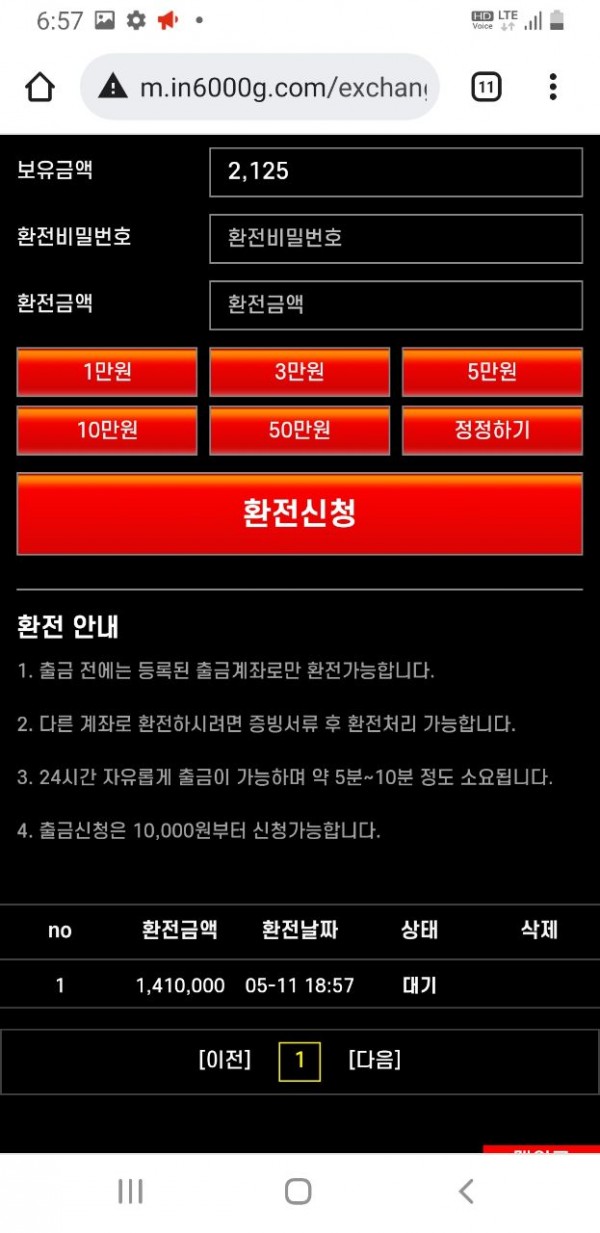The width and height of the screenshot is (600, 1233).
Task: Go to the next page with [다음]
Action: pos(374,1060)
